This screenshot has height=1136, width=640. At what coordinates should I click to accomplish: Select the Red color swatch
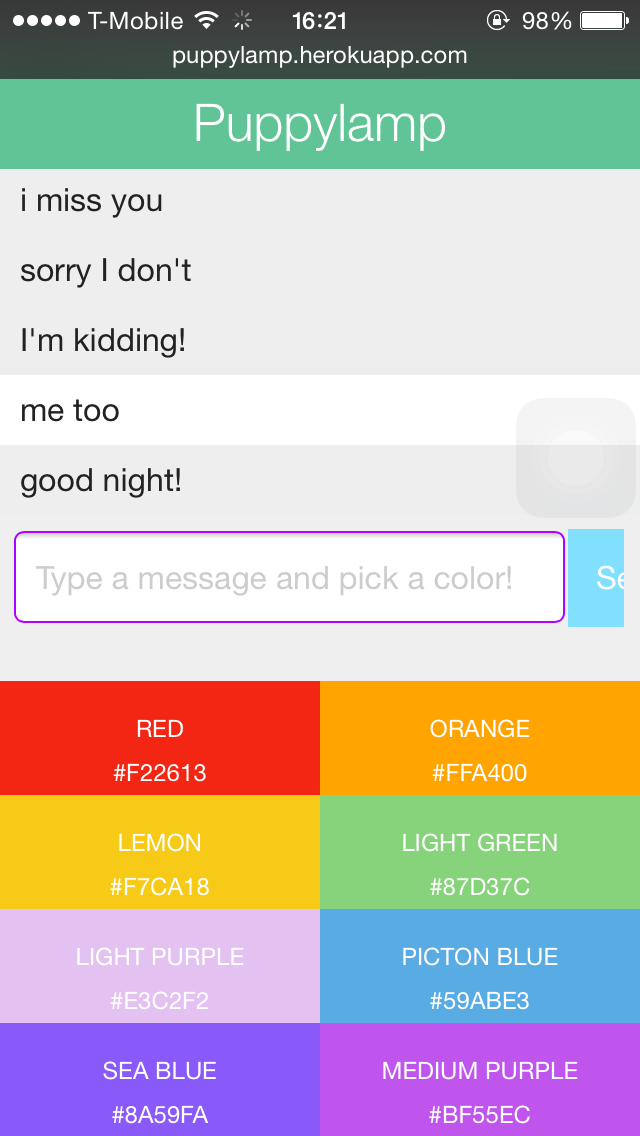click(x=159, y=738)
